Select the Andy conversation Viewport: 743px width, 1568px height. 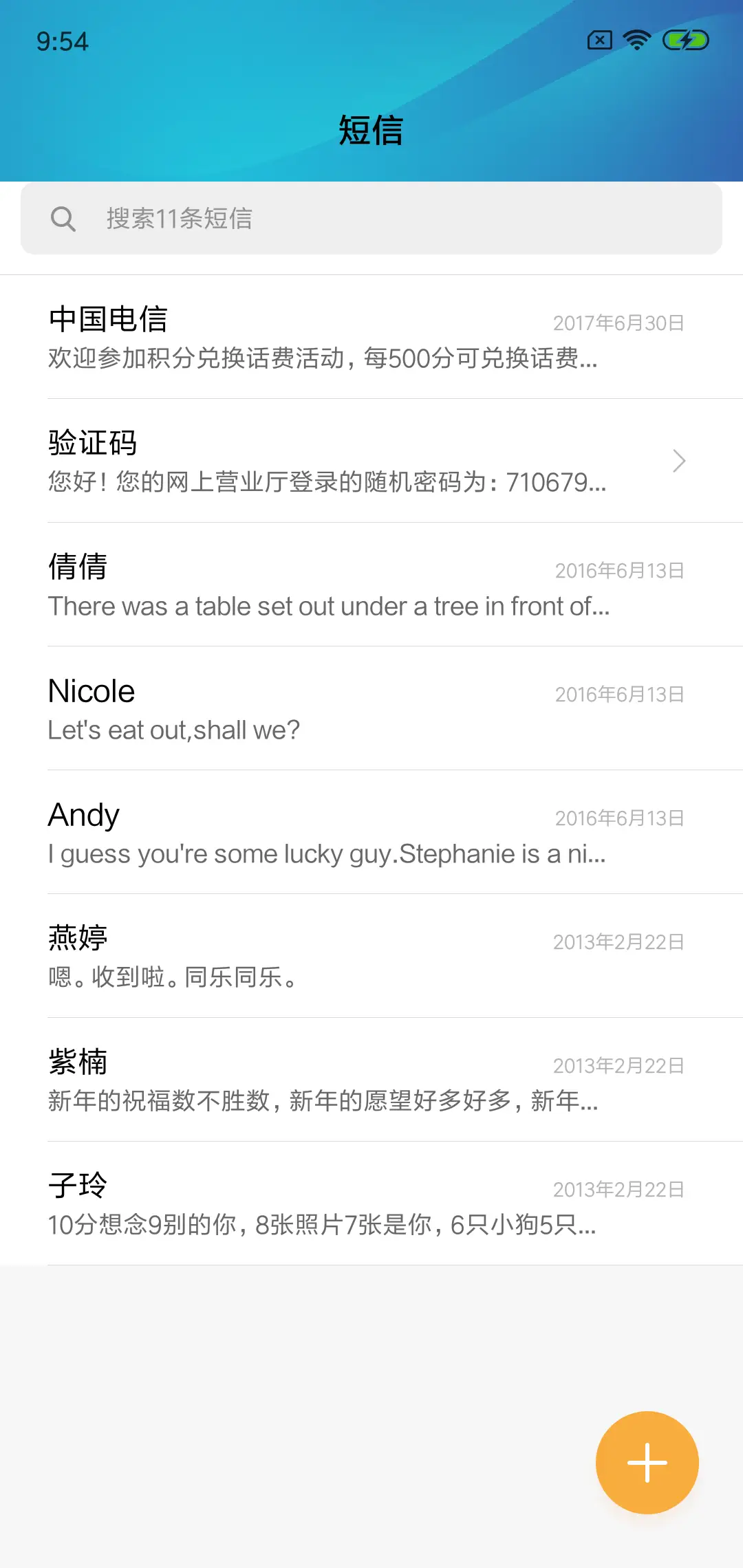(275, 832)
